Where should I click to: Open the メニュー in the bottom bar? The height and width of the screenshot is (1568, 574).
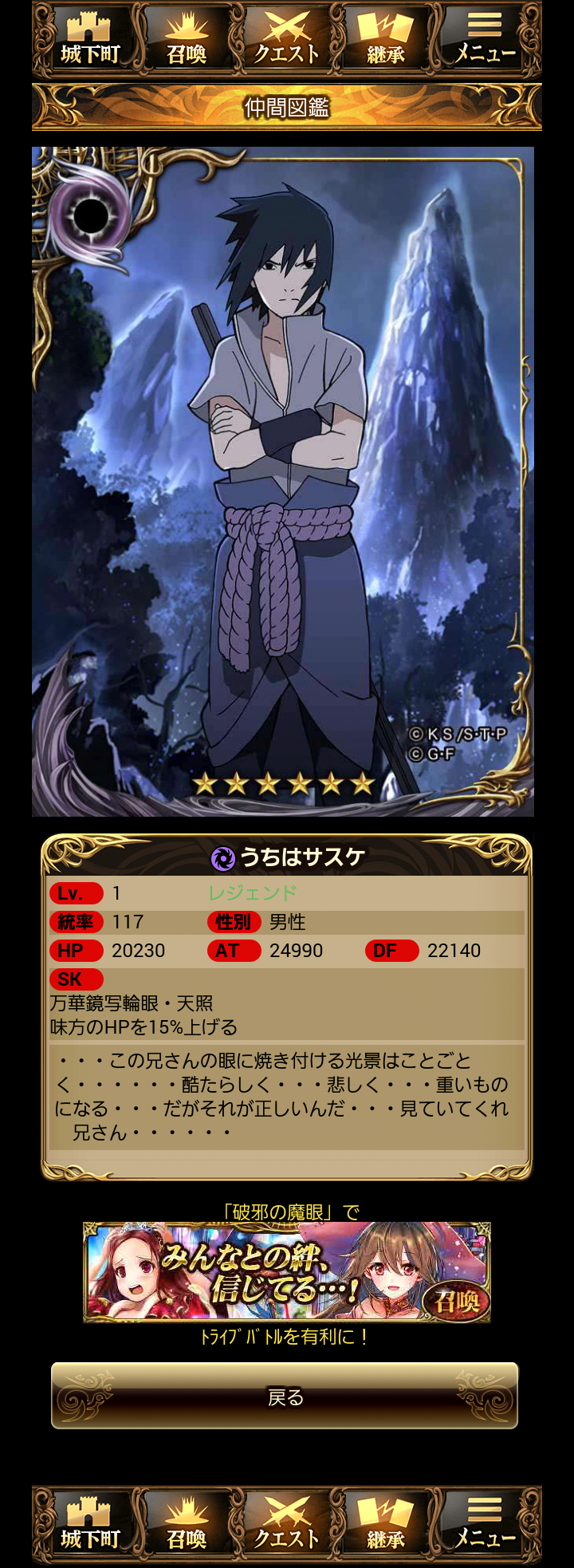click(485, 1523)
